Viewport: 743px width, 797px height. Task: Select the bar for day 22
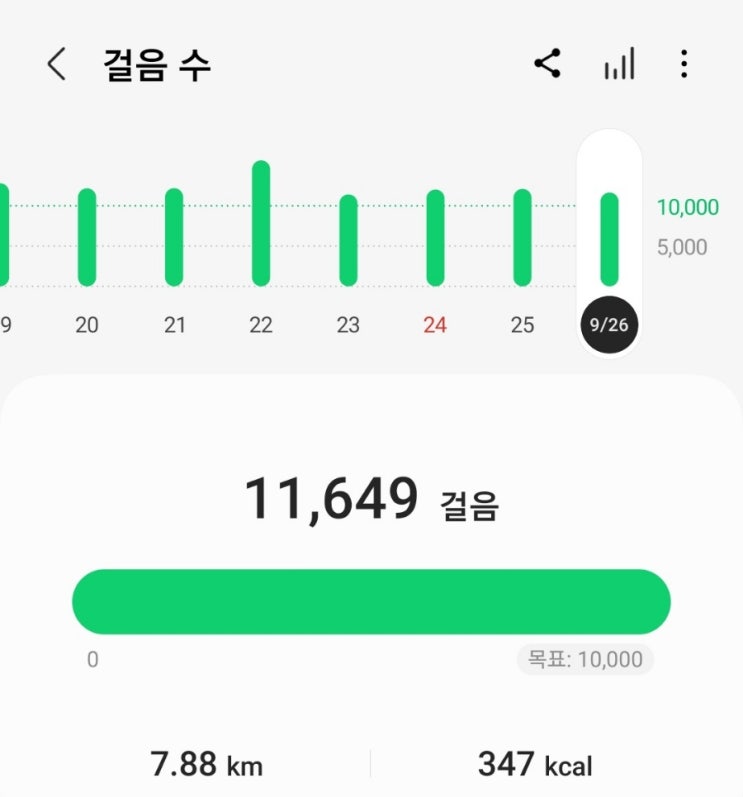pyautogui.click(x=261, y=223)
